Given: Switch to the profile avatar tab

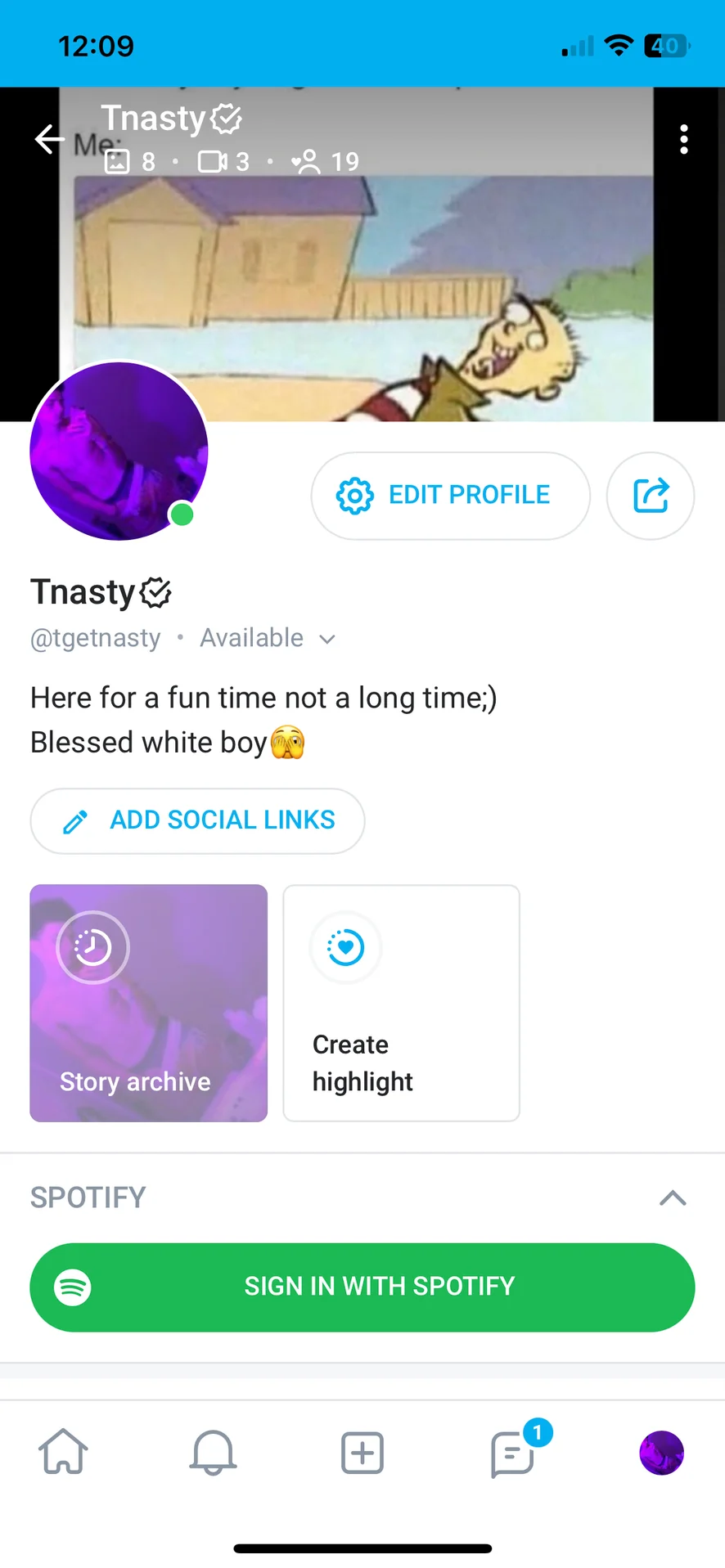Looking at the screenshot, I should click(661, 1453).
